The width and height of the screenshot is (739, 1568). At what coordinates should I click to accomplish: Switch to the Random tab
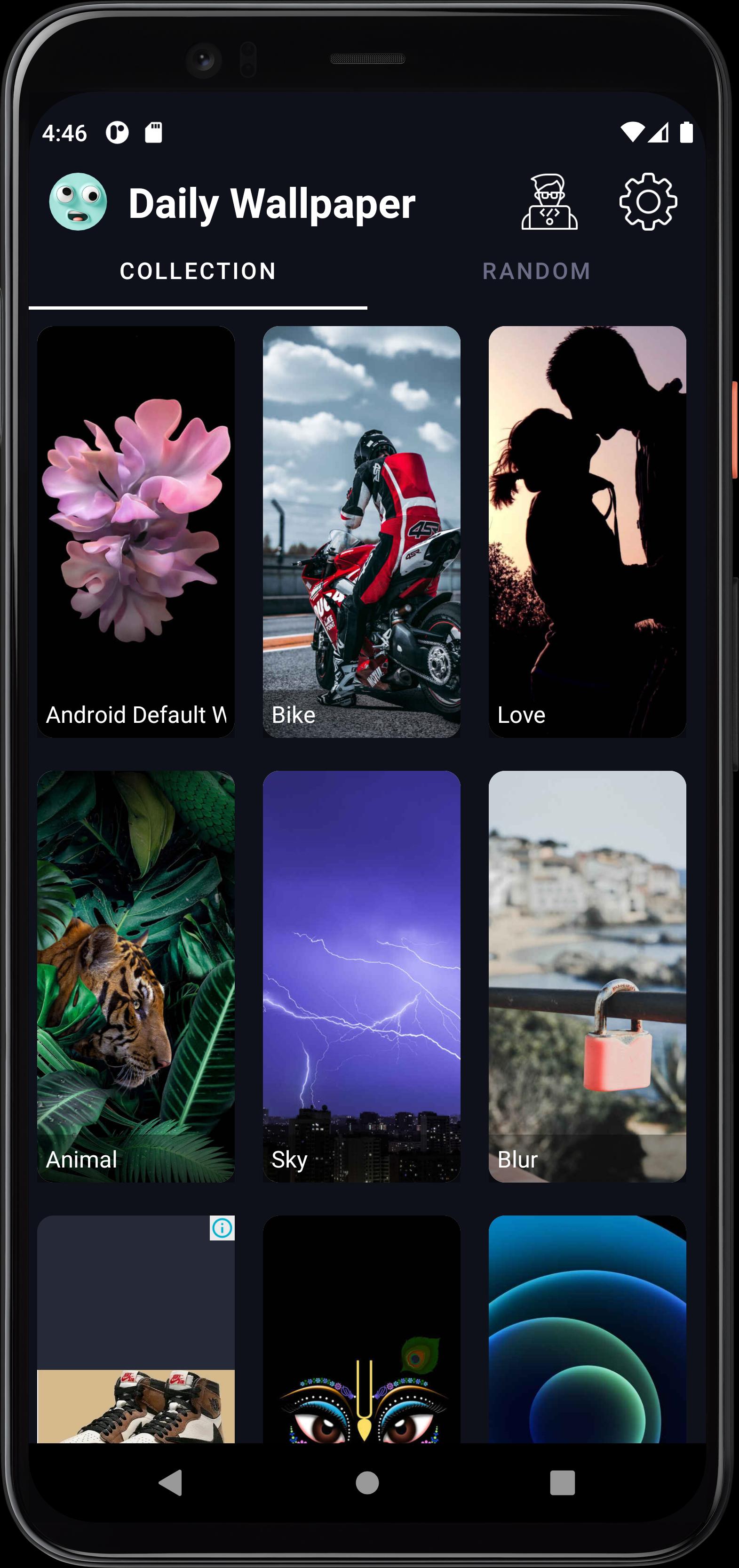point(536,272)
